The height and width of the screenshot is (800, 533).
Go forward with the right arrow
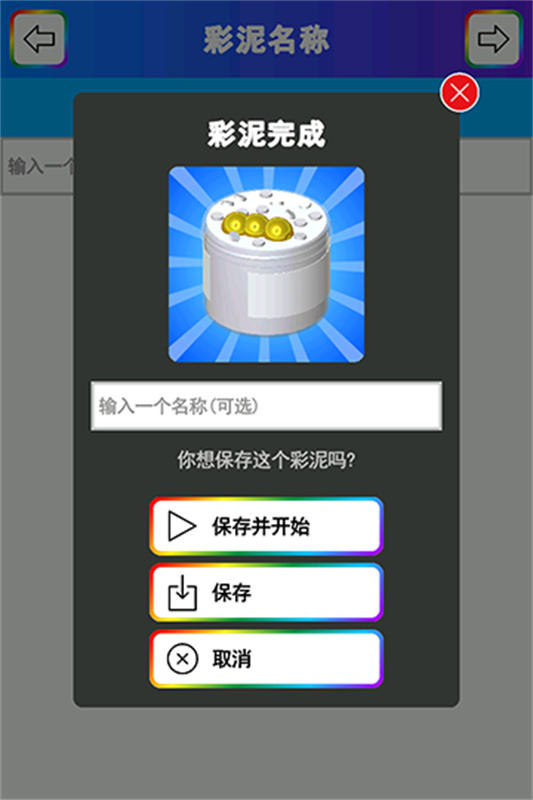[x=494, y=39]
